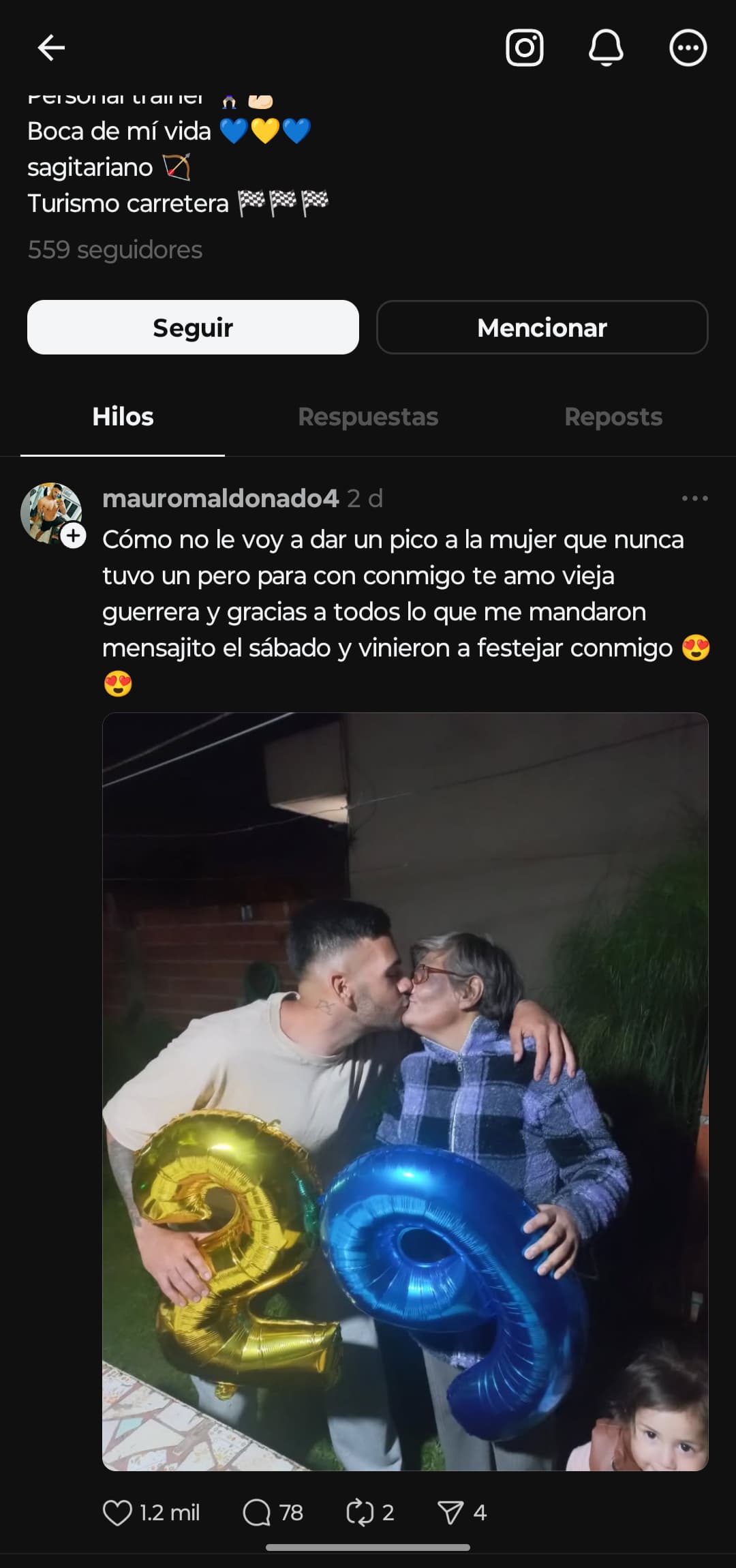Open the linked Instagram profile icon
736x1568 pixels.
click(x=524, y=48)
